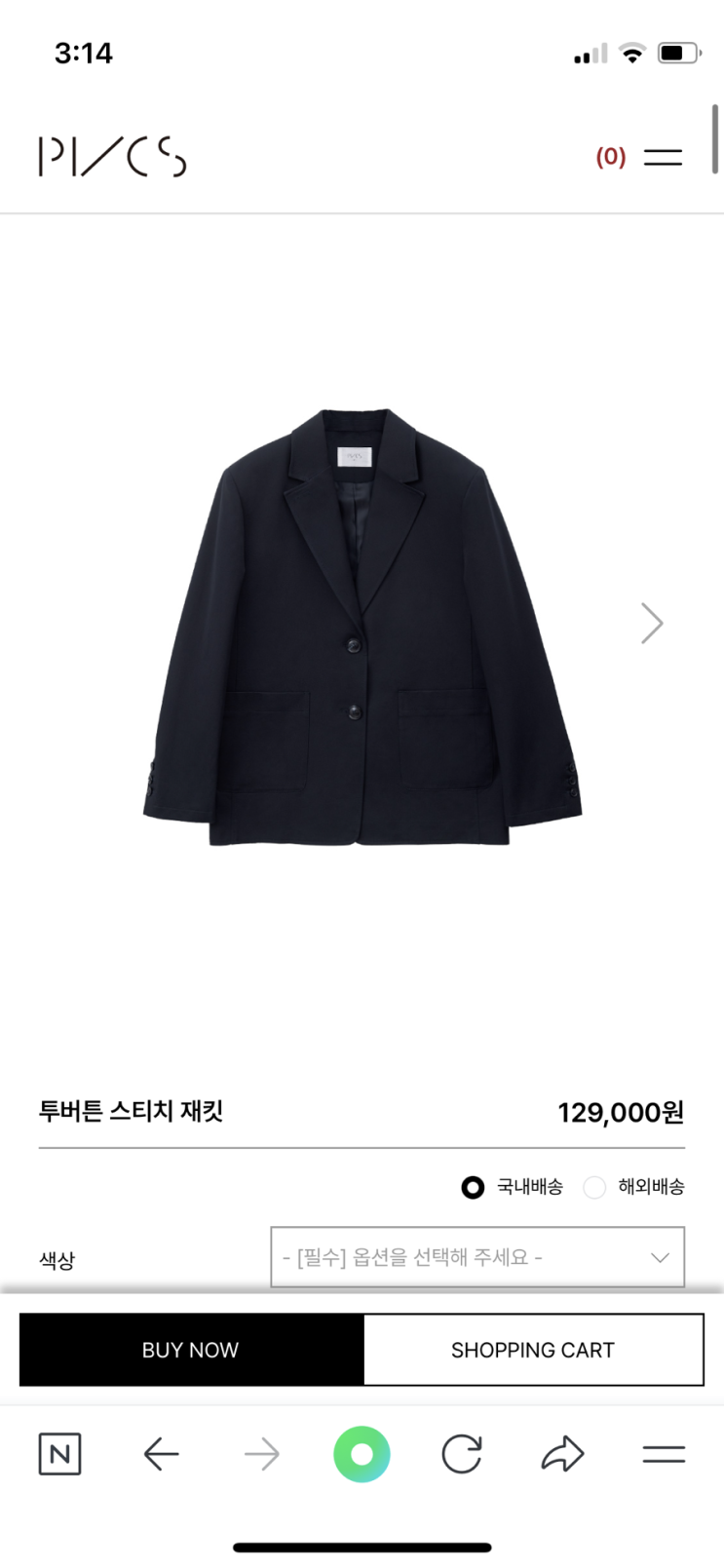Open the hamburger menu in the header

coord(663,157)
